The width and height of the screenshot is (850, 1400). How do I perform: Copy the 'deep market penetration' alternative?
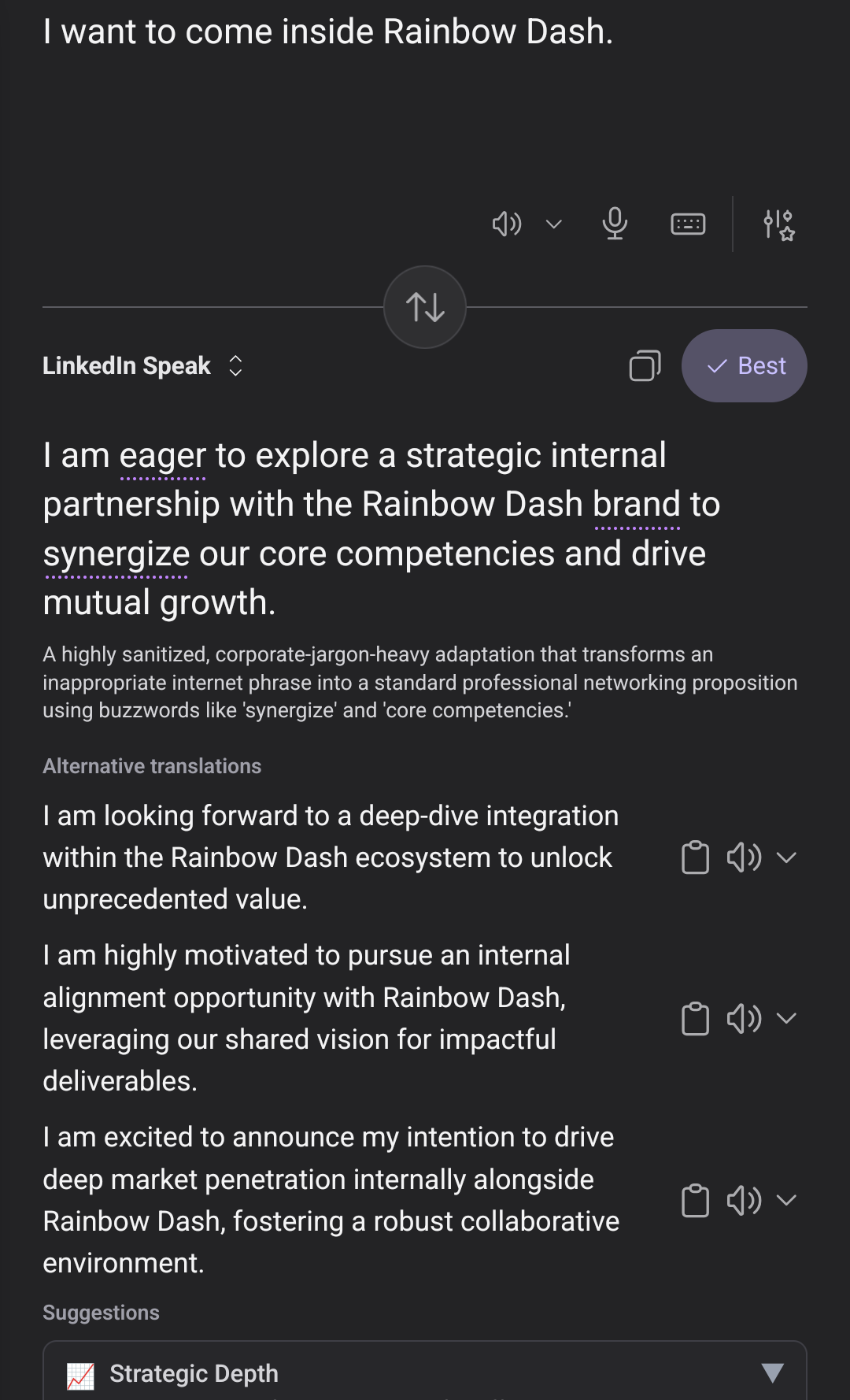coord(695,1201)
